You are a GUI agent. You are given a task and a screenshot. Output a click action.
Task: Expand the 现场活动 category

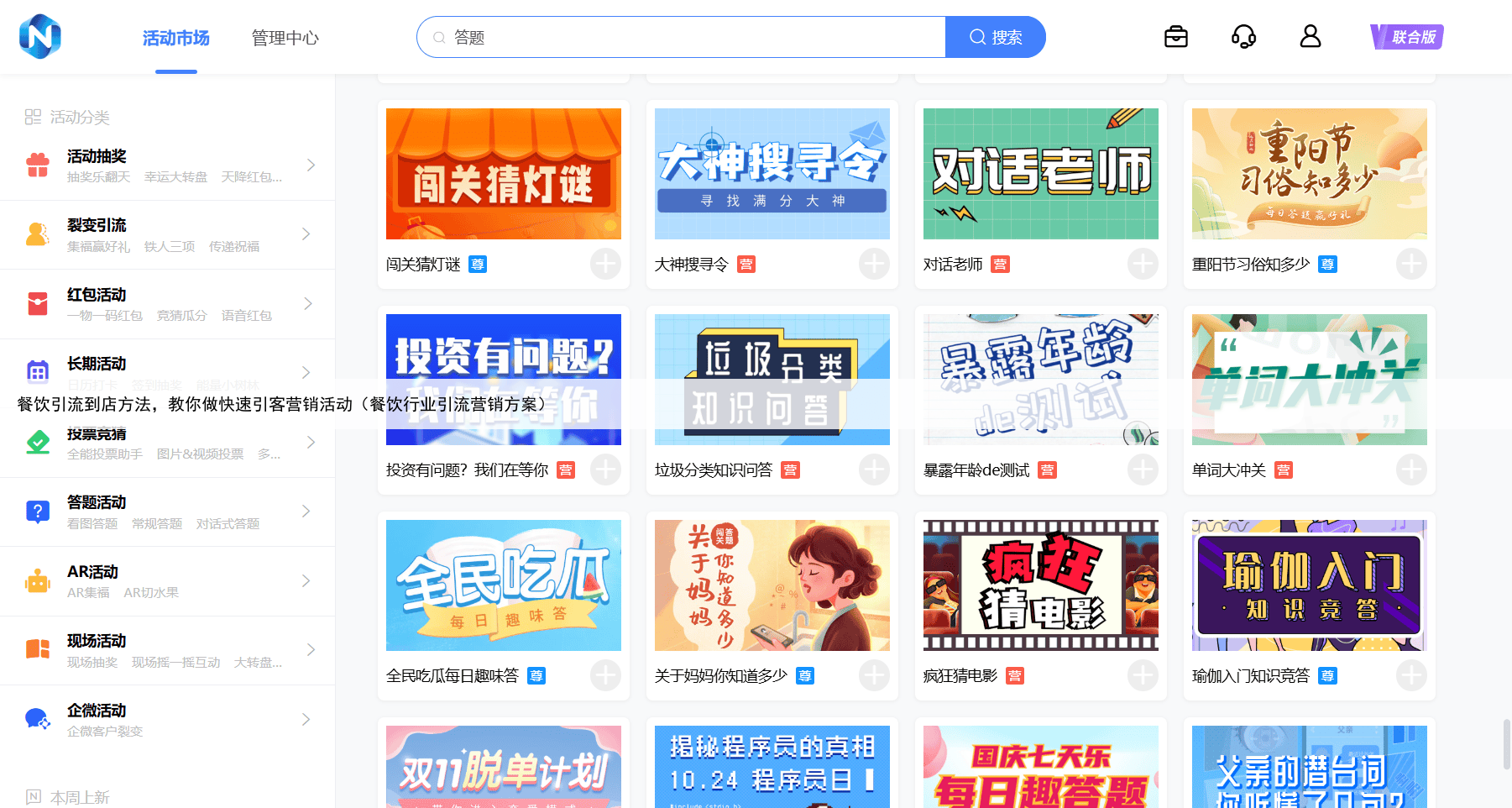point(168,650)
